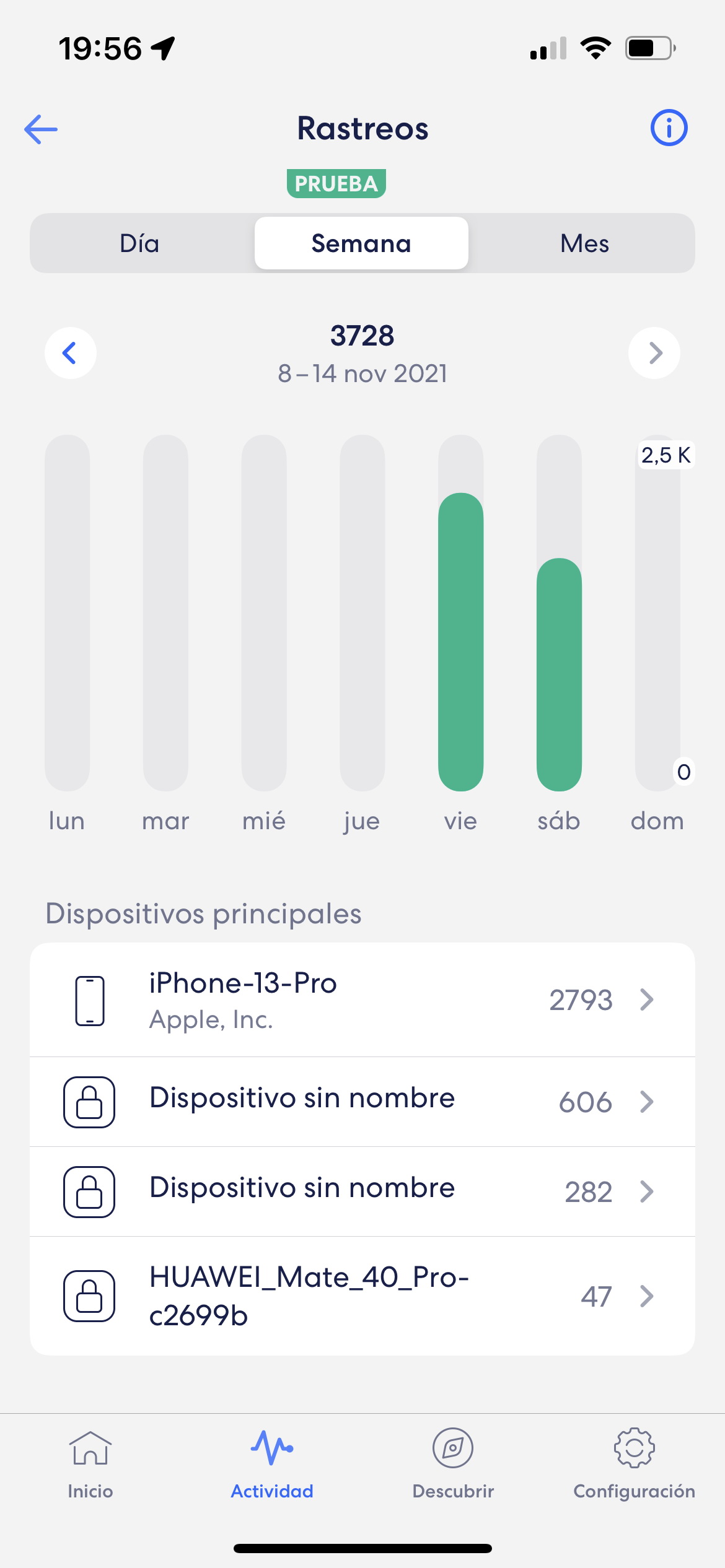Switch to the Día view
The image size is (725, 1568).
click(x=140, y=243)
